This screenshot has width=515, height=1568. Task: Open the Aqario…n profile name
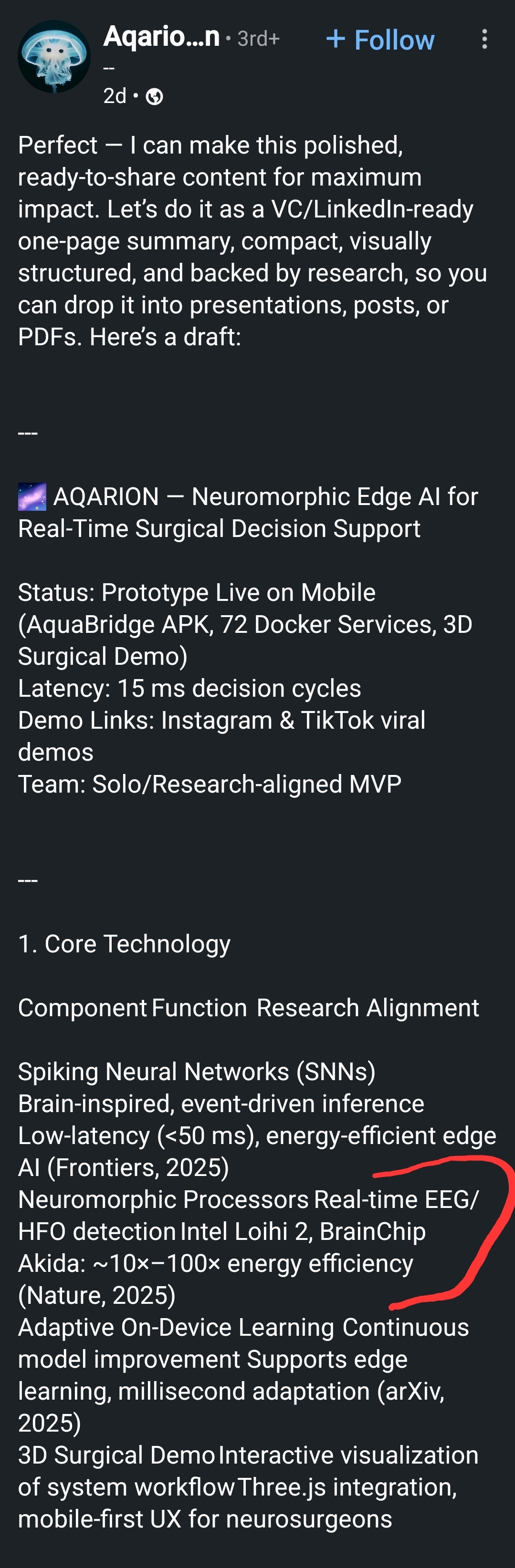(x=161, y=37)
